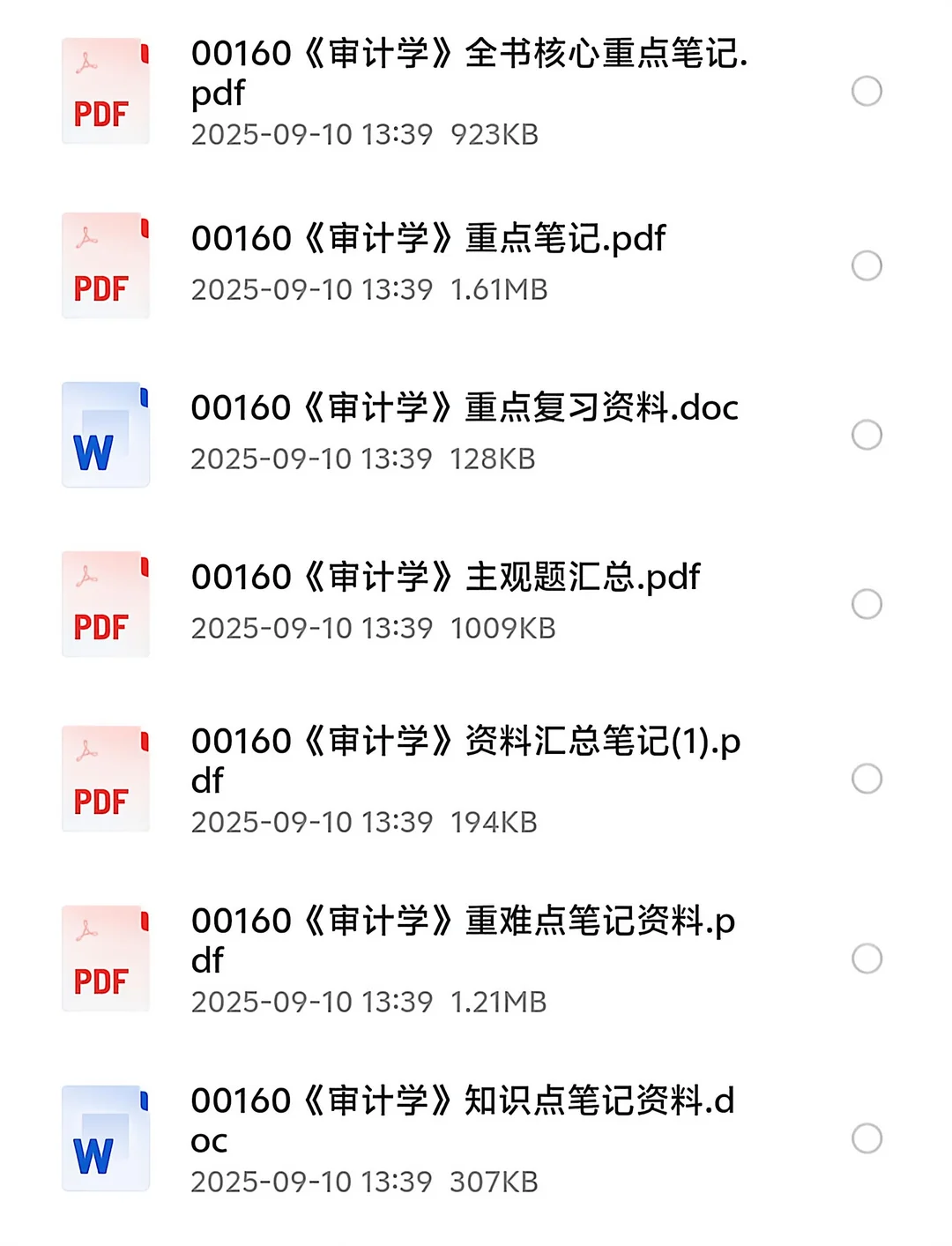
Task: Open 00160《审计学》重点复习资料.doc document
Action: tap(465, 408)
